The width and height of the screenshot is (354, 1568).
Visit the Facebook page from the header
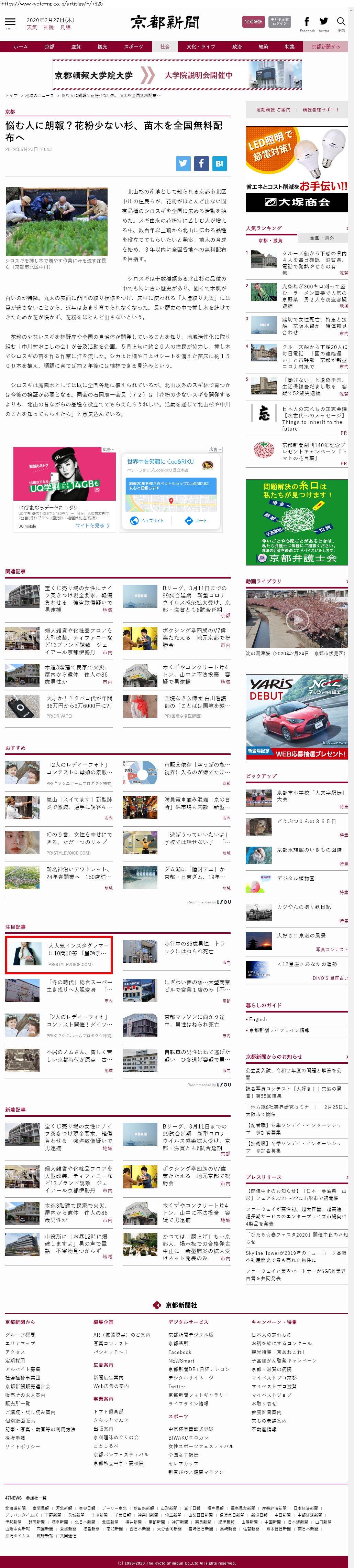coord(307,22)
